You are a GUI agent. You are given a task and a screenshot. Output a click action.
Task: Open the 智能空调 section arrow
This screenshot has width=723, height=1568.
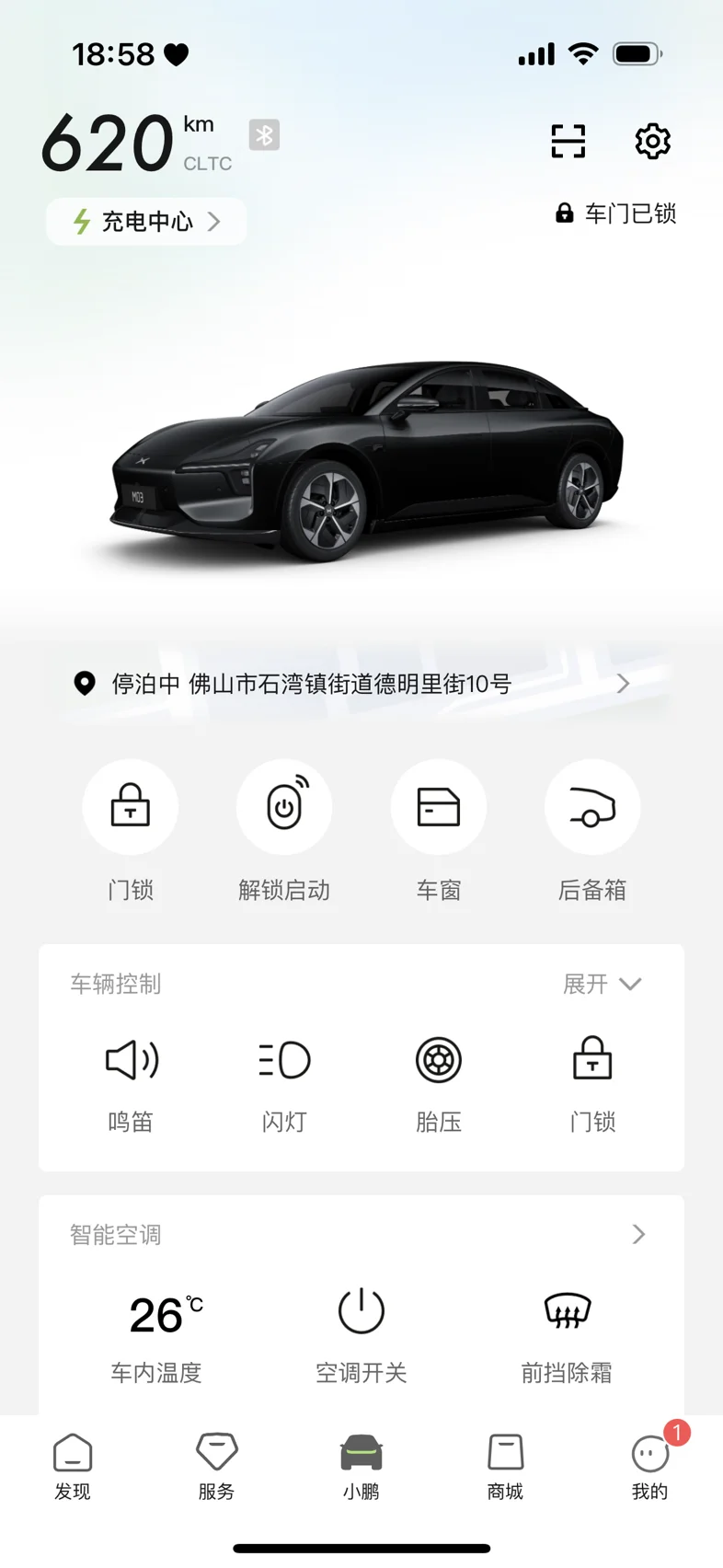point(638,1234)
